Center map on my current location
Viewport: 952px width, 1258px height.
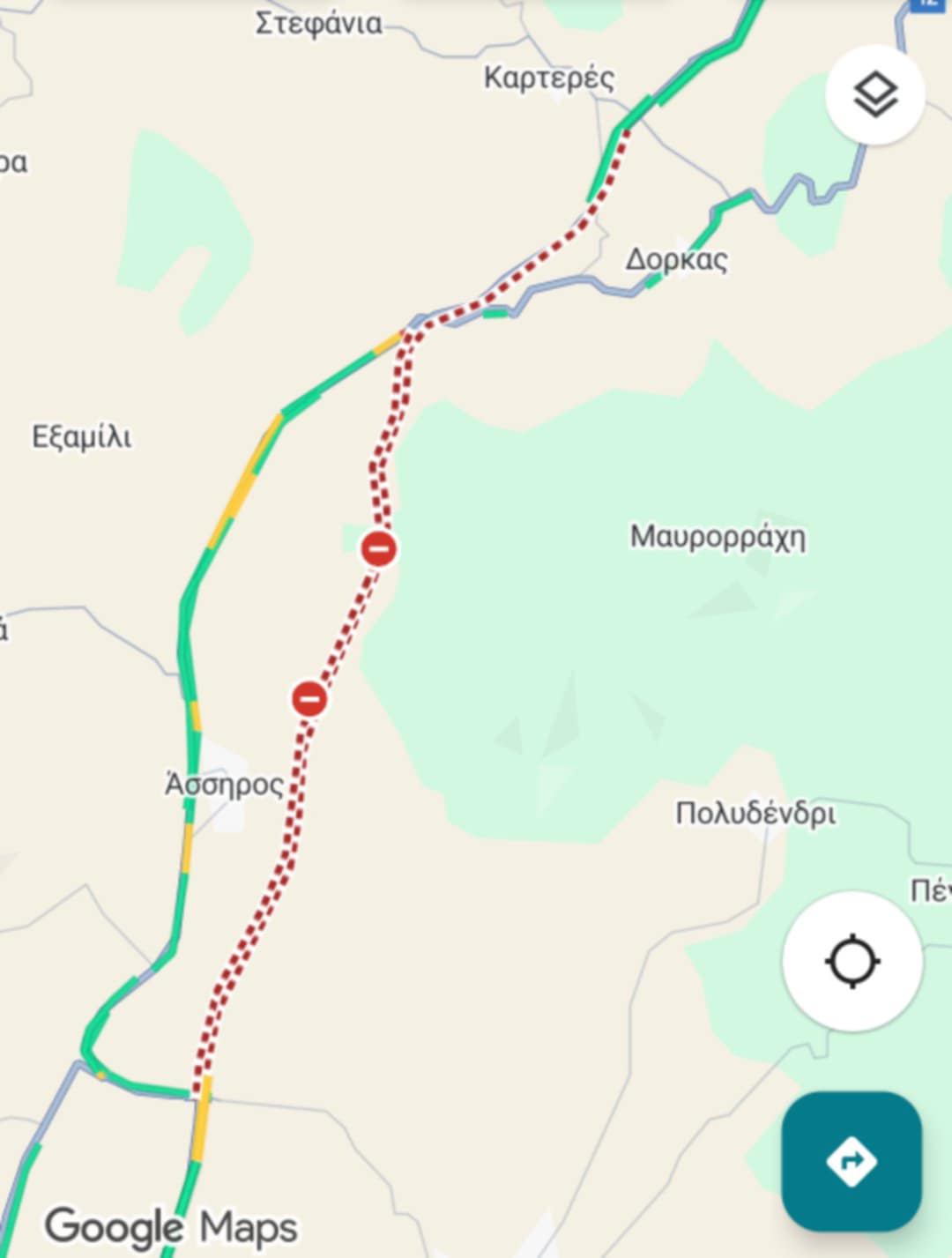click(852, 961)
